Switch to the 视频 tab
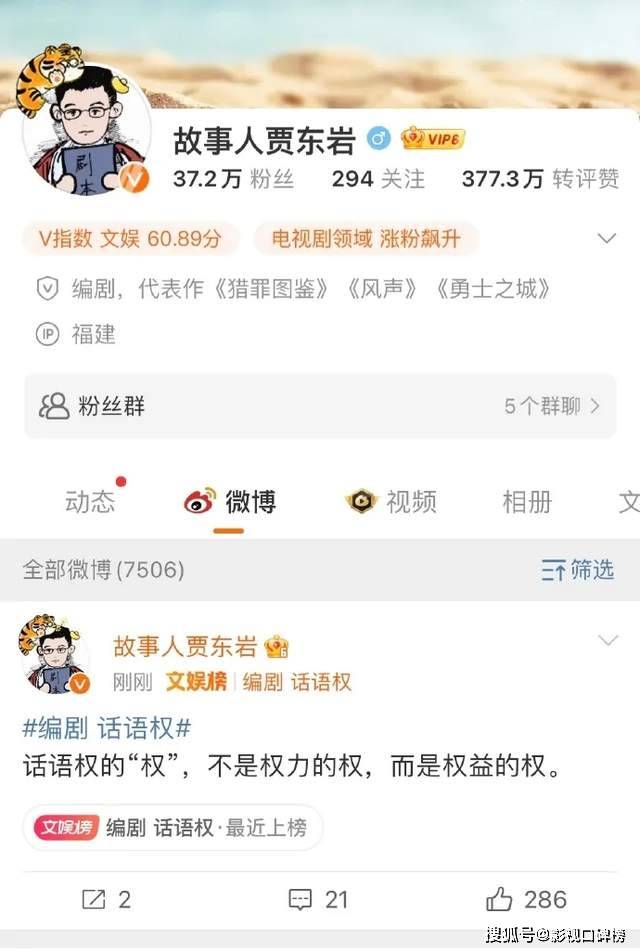The width and height of the screenshot is (640, 952). (x=392, y=501)
